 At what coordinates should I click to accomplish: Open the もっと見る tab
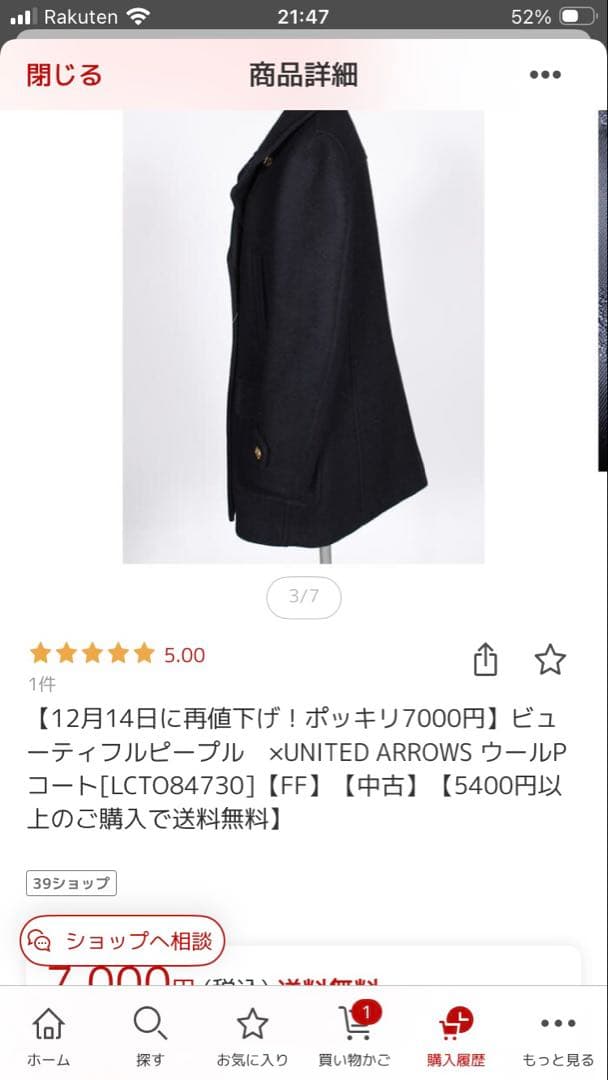[558, 1035]
